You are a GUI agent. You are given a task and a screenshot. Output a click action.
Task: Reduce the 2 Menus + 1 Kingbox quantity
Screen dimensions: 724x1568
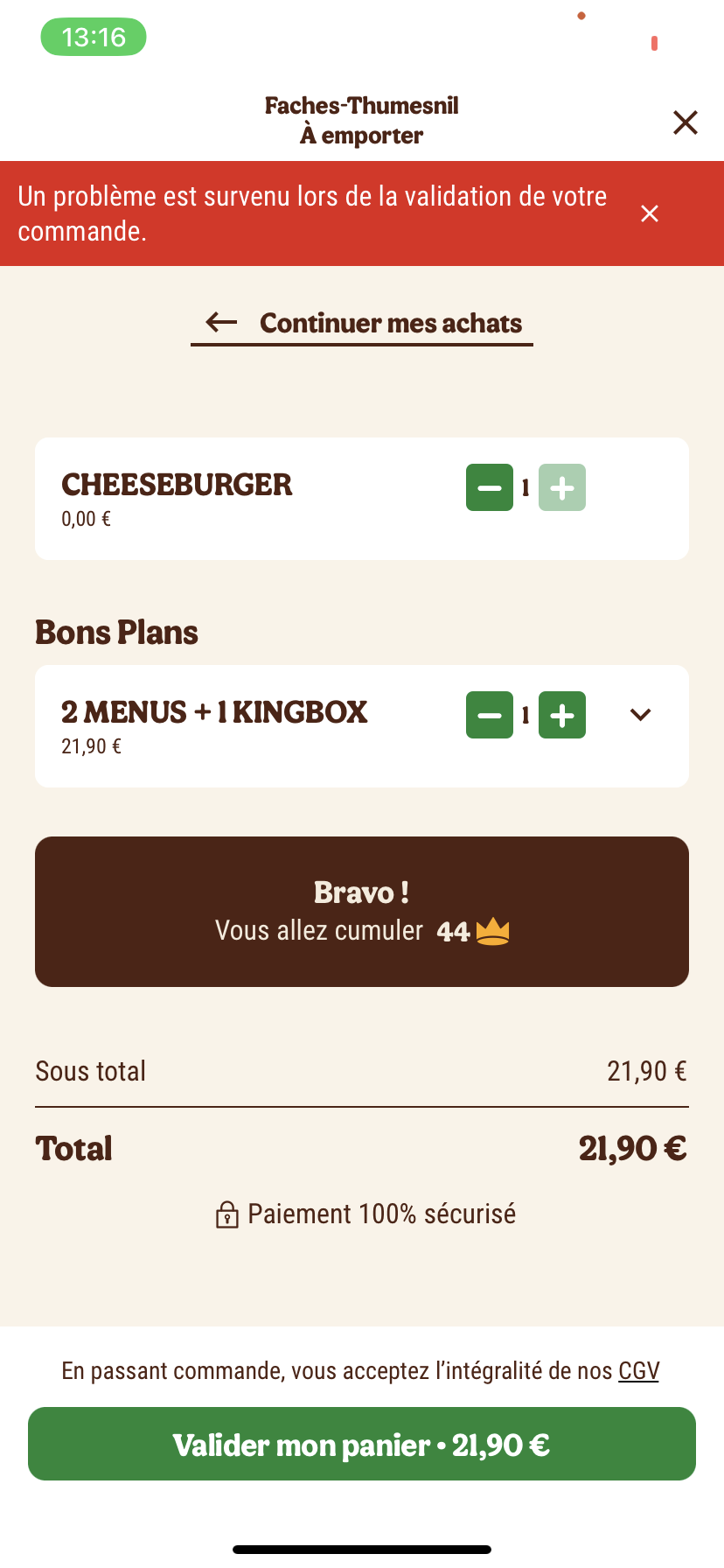[x=489, y=715]
